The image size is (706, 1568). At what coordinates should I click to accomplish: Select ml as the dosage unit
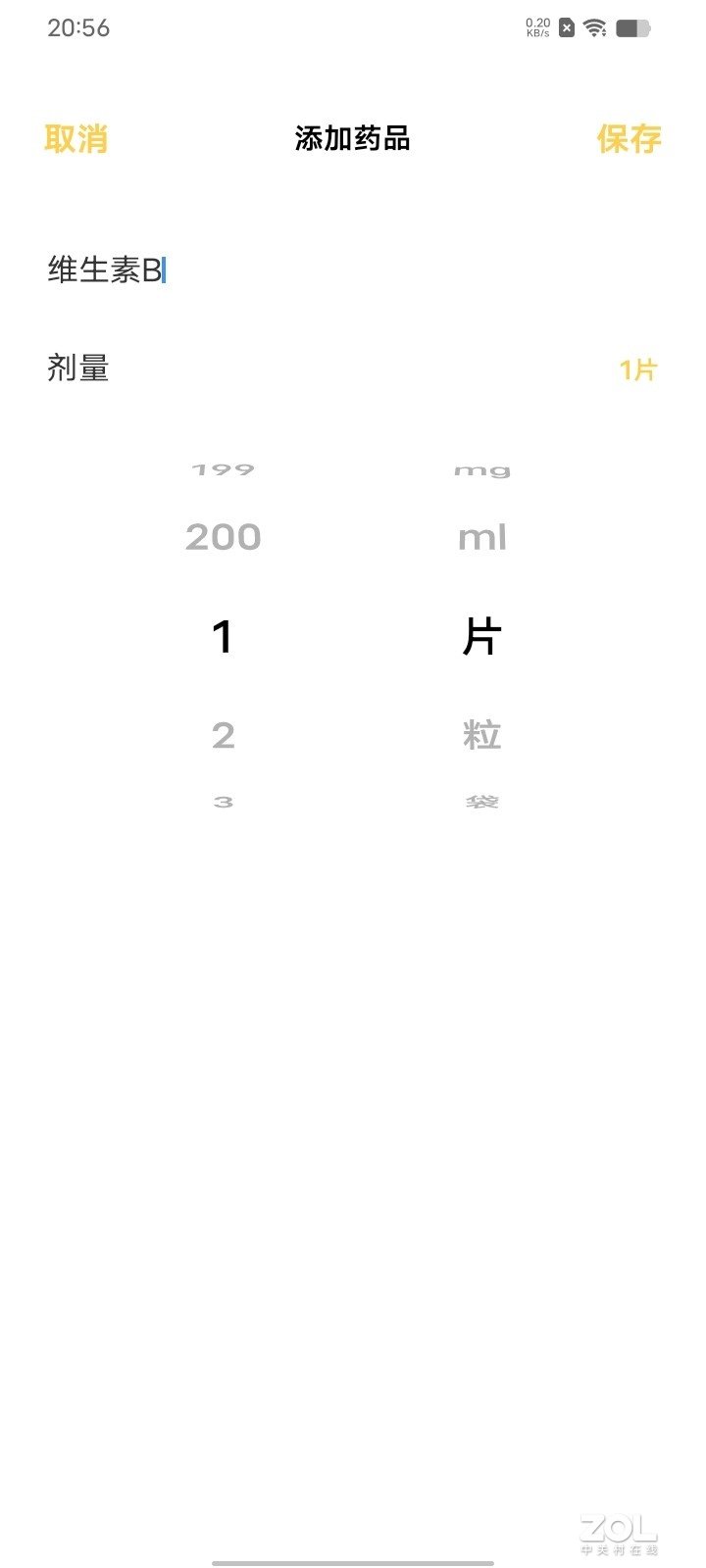pyautogui.click(x=481, y=537)
